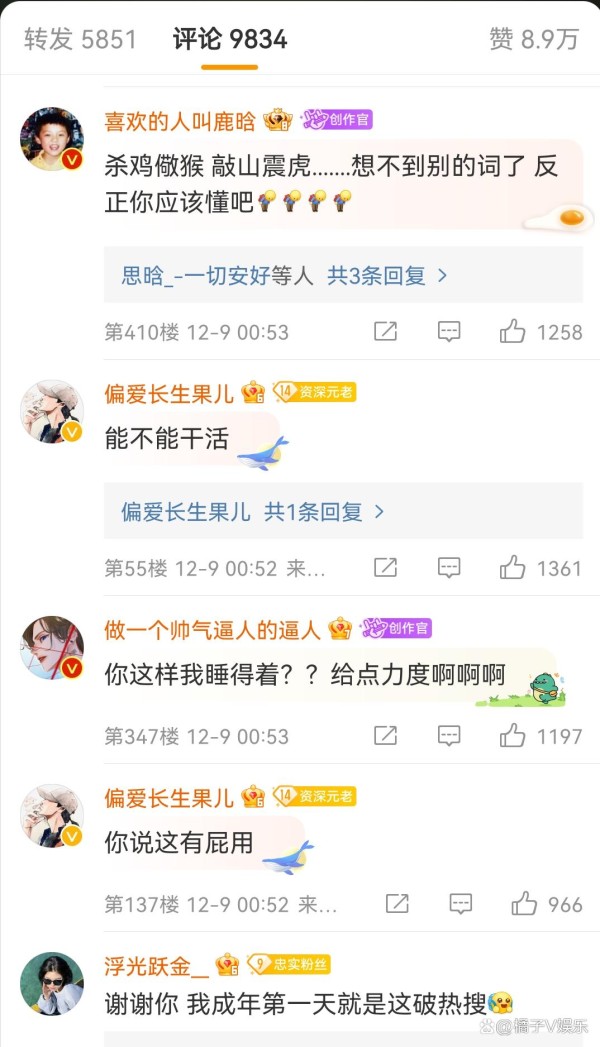Screen dimensions: 600x1047
Task: Switch to the 转发 5851 tab
Action: pos(79,39)
